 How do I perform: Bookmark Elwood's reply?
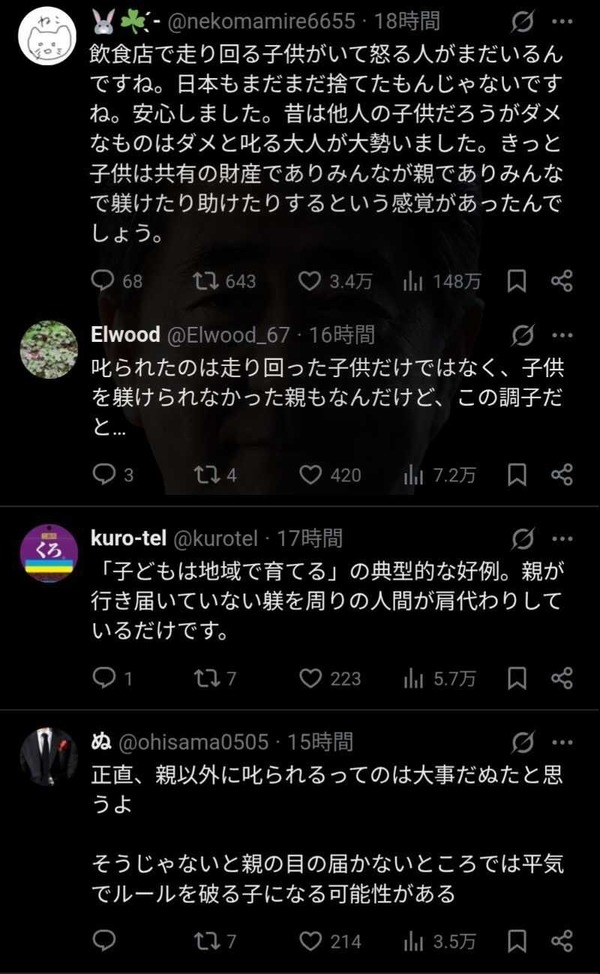(x=517, y=475)
